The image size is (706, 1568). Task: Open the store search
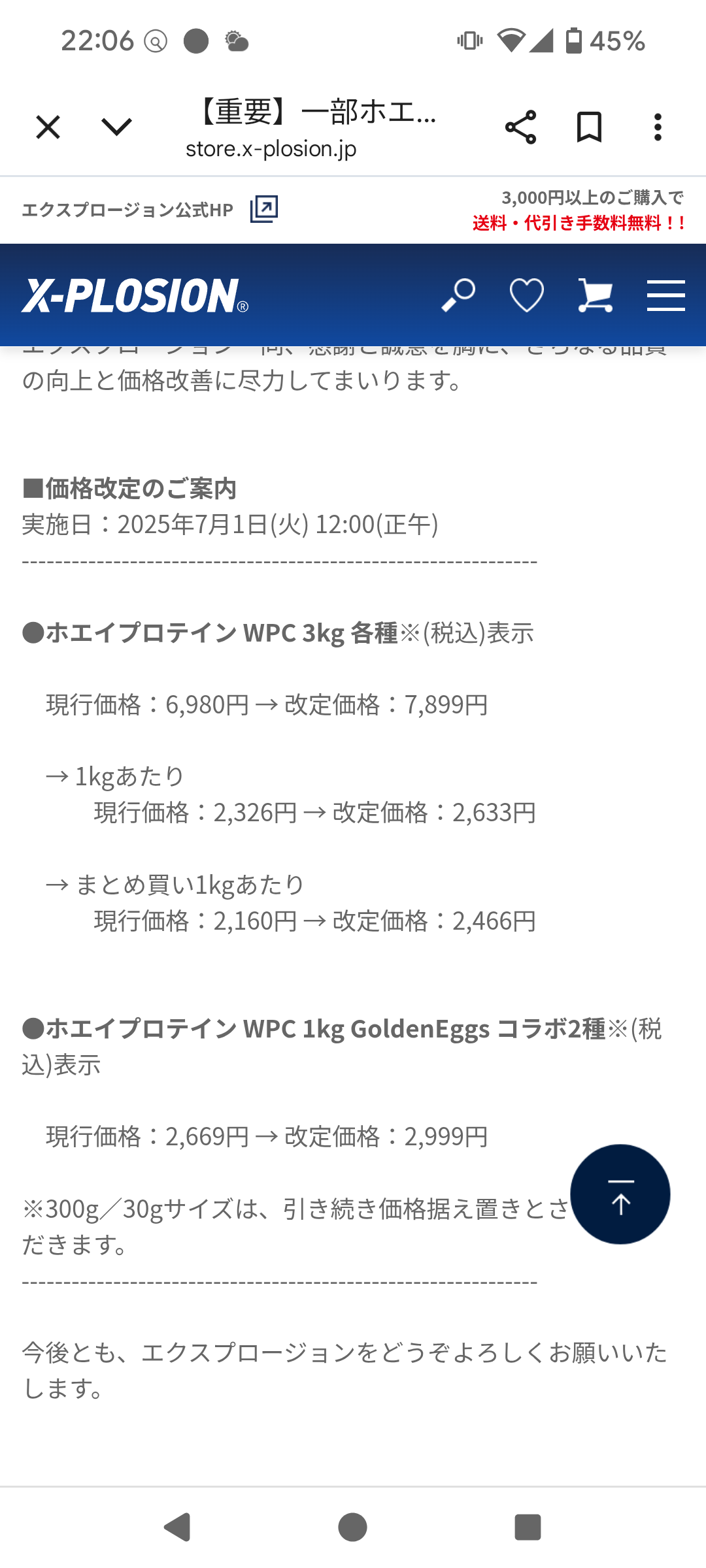pyautogui.click(x=458, y=295)
